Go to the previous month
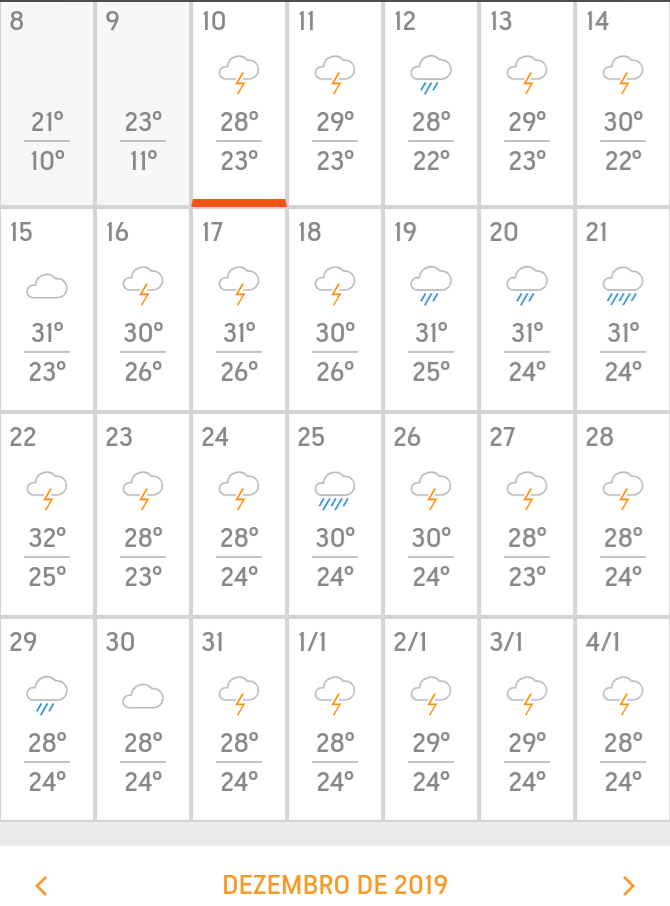This screenshot has width=670, height=906. click(x=41, y=885)
